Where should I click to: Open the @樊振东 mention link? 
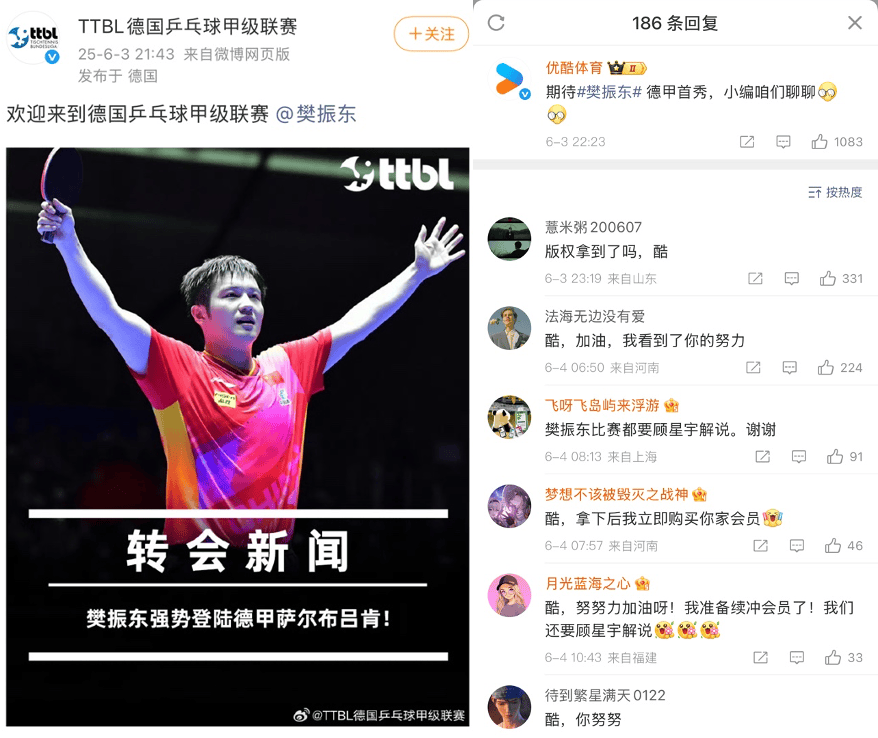[315, 114]
